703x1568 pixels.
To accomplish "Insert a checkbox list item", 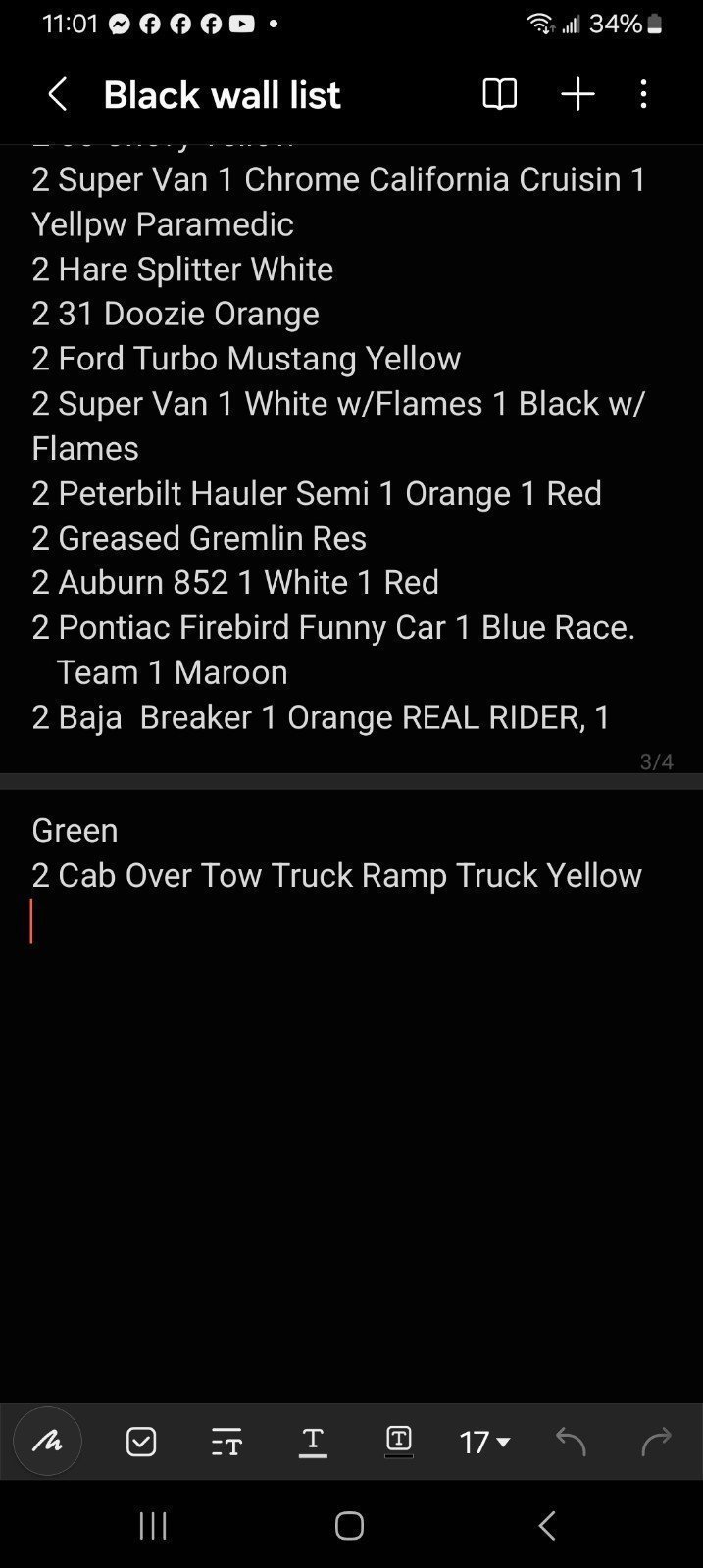I will (141, 1442).
